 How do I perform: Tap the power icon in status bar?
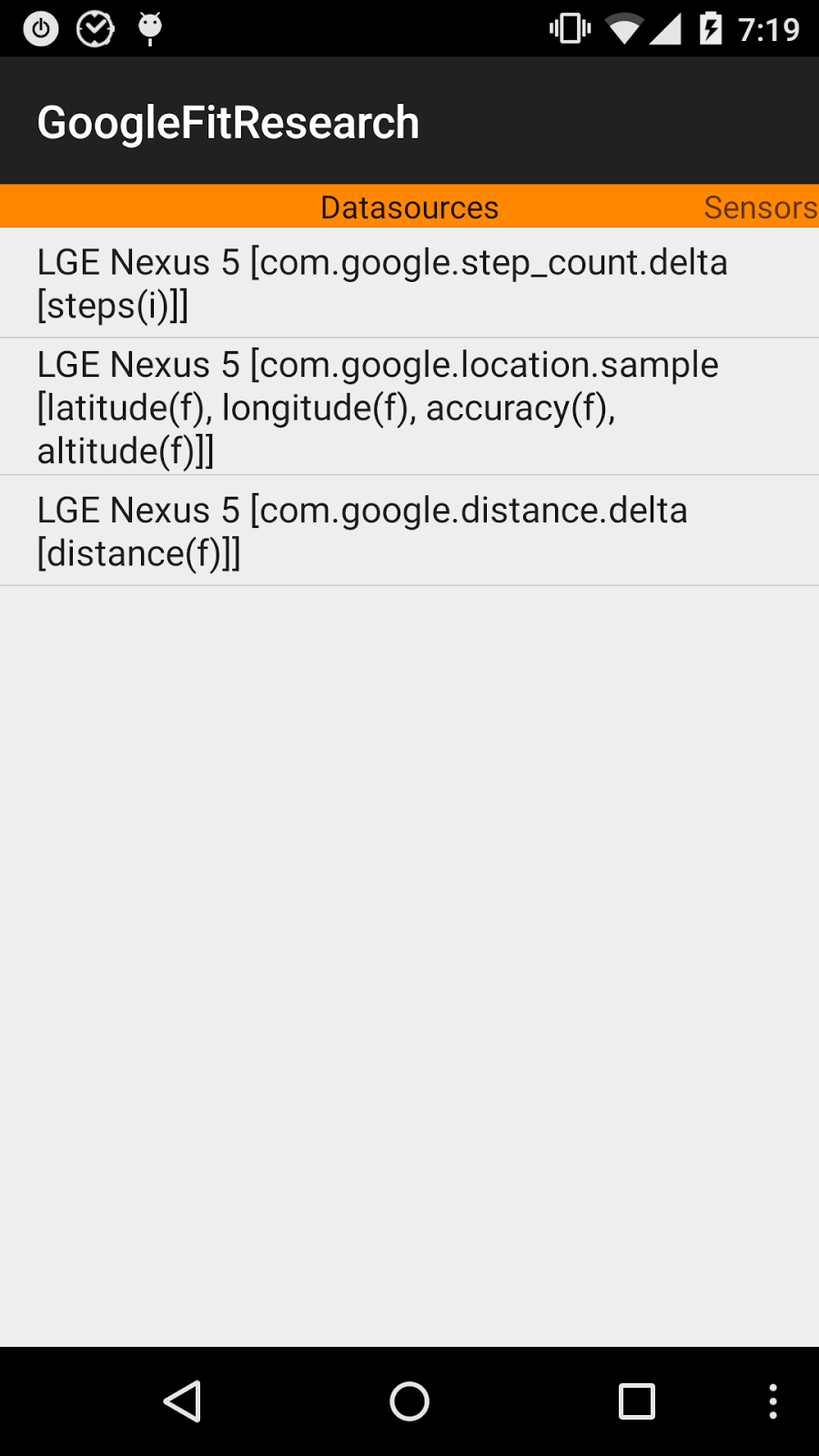tap(41, 27)
